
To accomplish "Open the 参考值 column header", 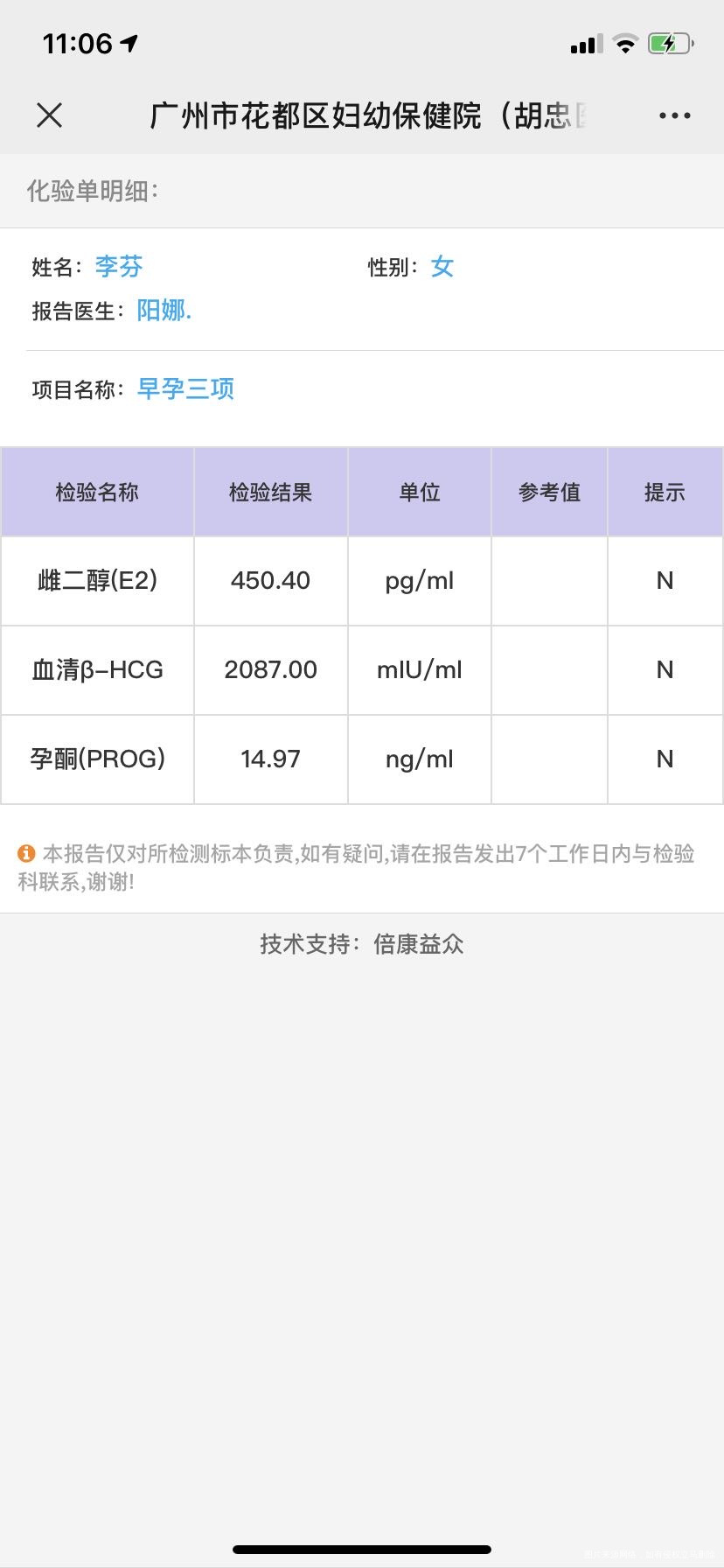I will [x=548, y=492].
